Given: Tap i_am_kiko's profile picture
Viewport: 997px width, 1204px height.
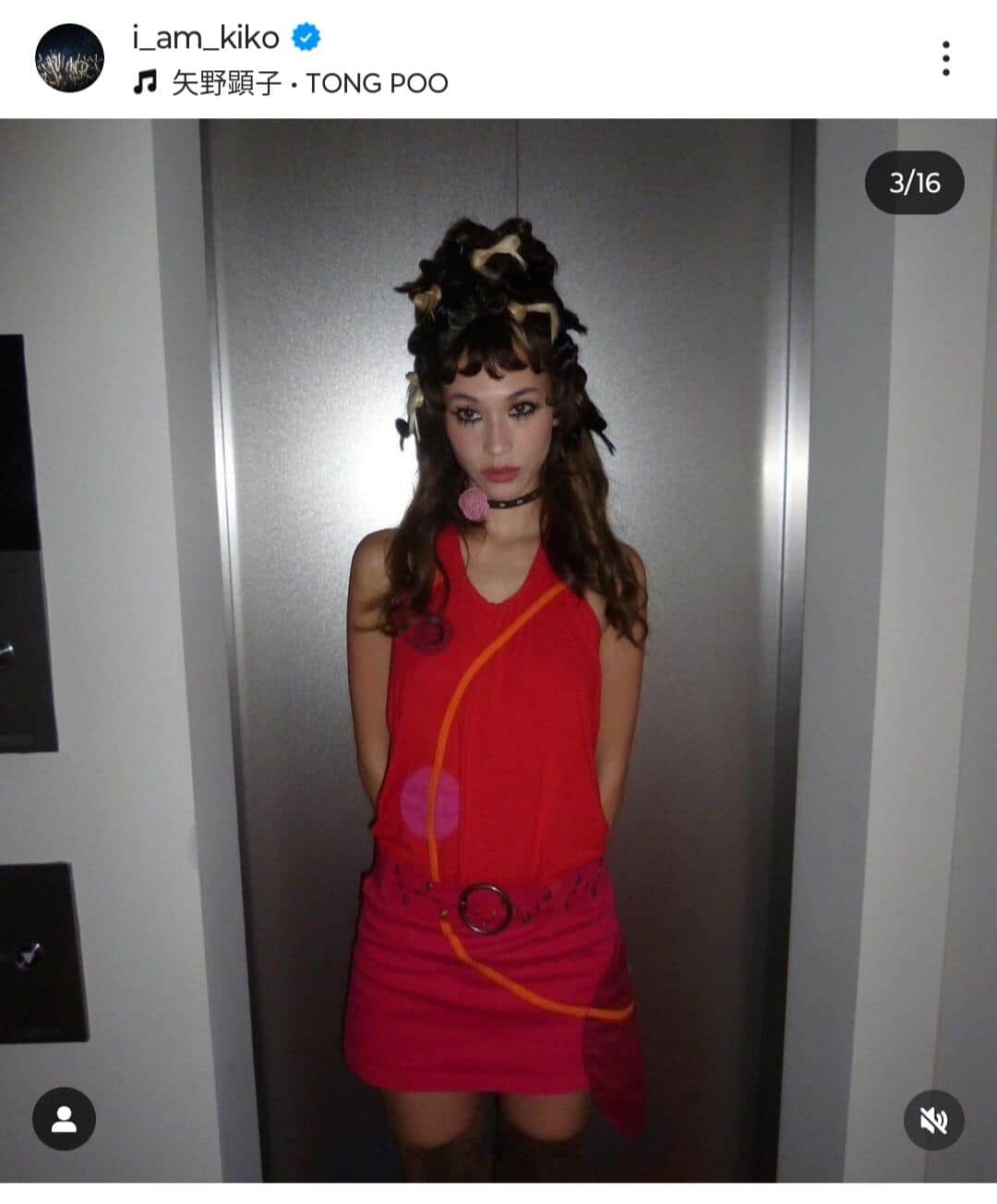Looking at the screenshot, I should pyautogui.click(x=69, y=59).
